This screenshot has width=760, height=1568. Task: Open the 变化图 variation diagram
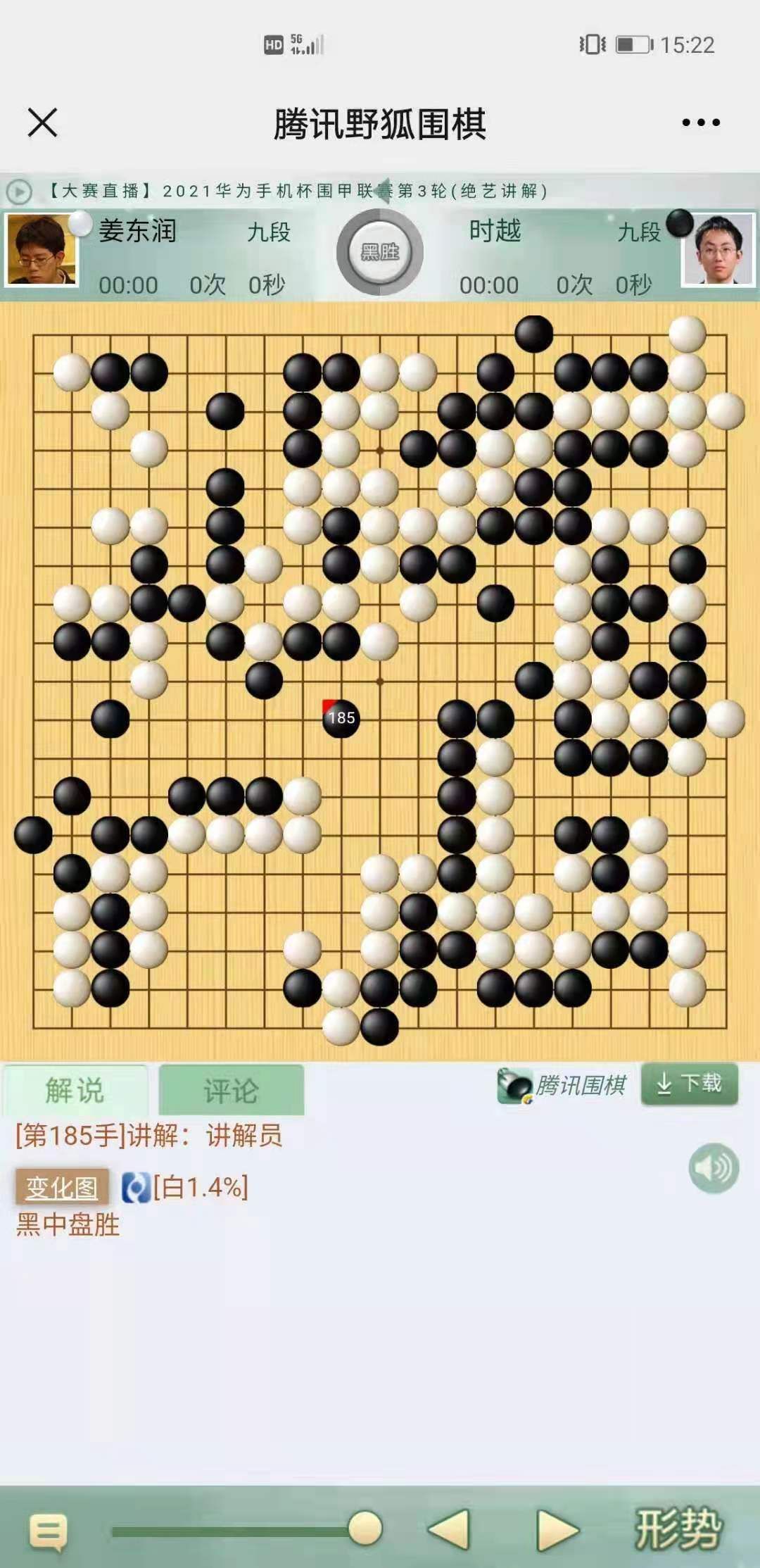point(62,1188)
